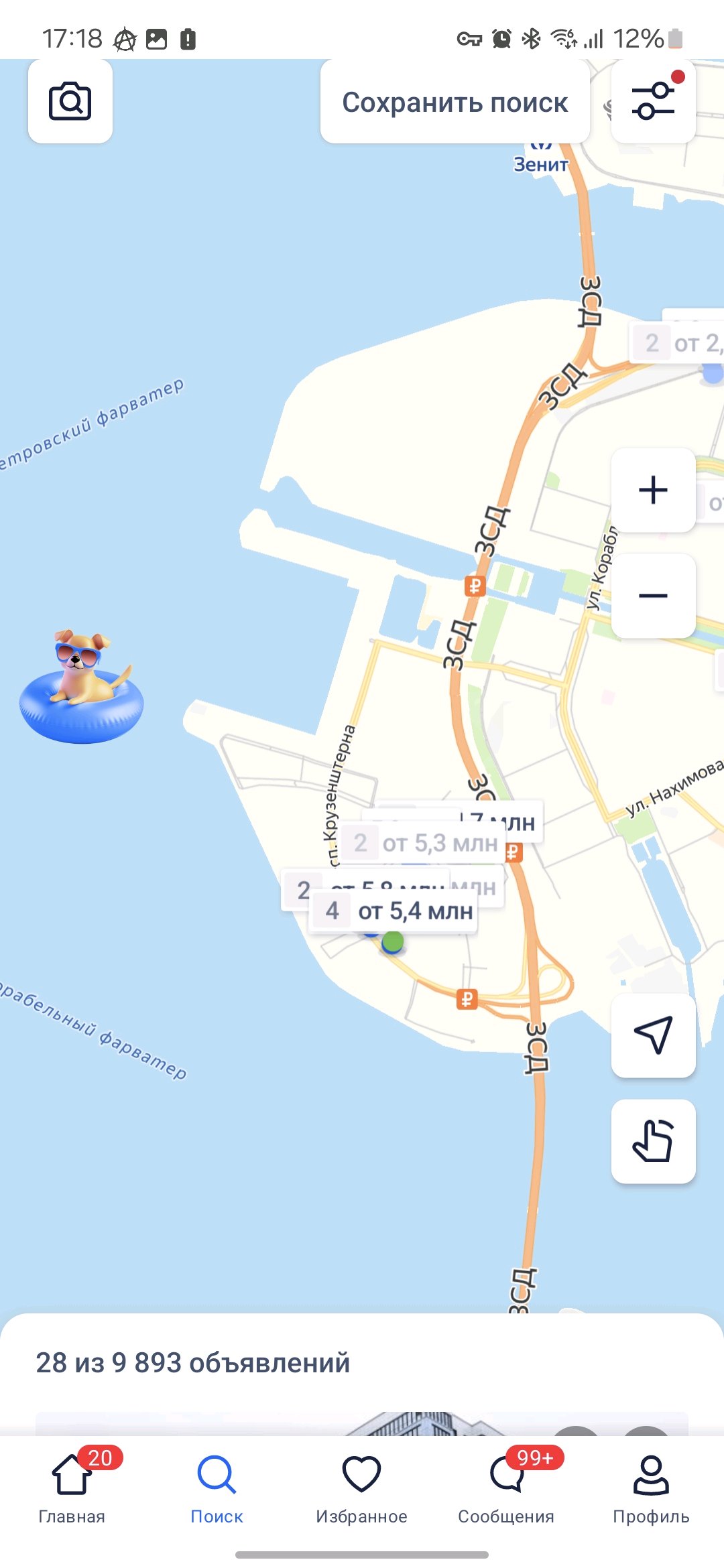Zoom out the map with minus
724x1568 pixels.
tap(653, 596)
